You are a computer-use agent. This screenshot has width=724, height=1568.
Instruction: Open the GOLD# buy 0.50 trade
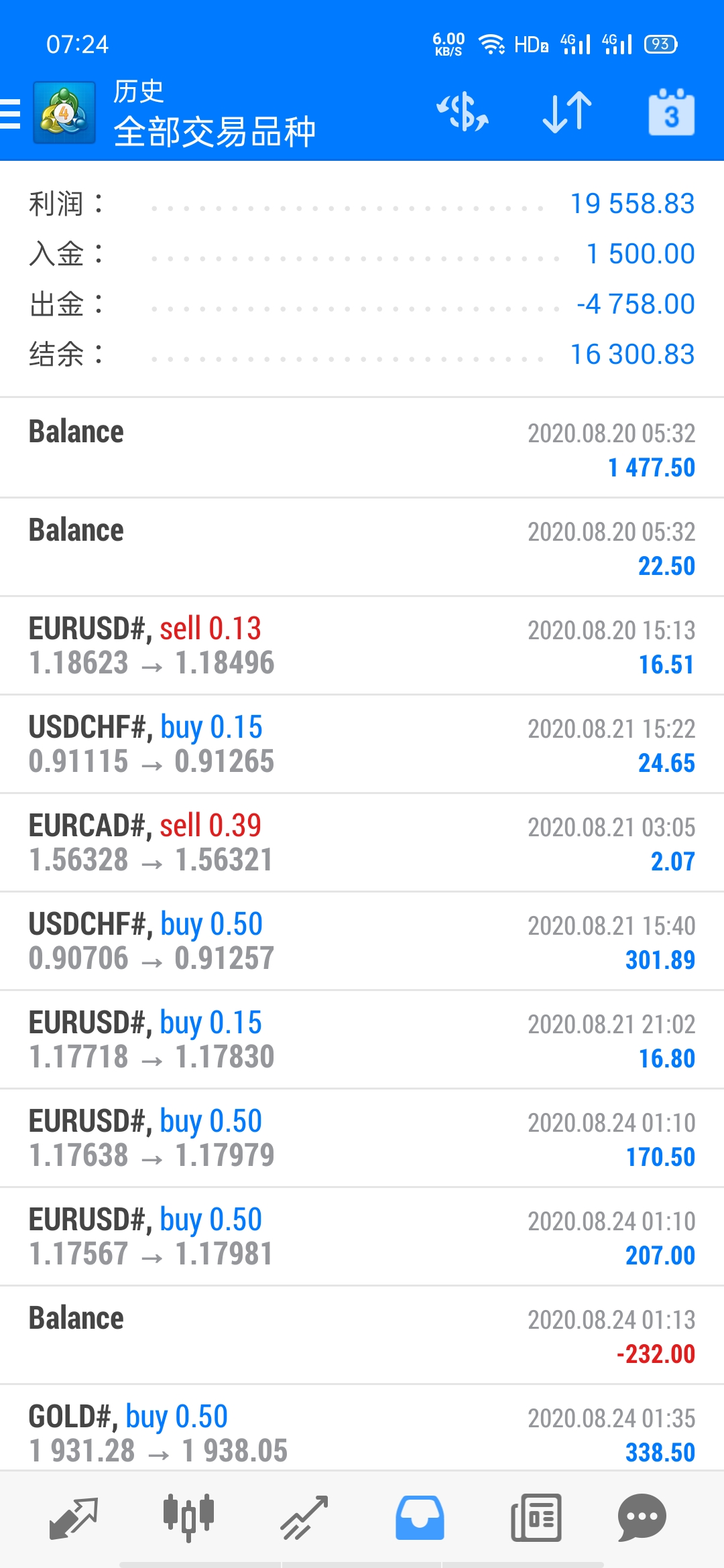pyautogui.click(x=362, y=1429)
